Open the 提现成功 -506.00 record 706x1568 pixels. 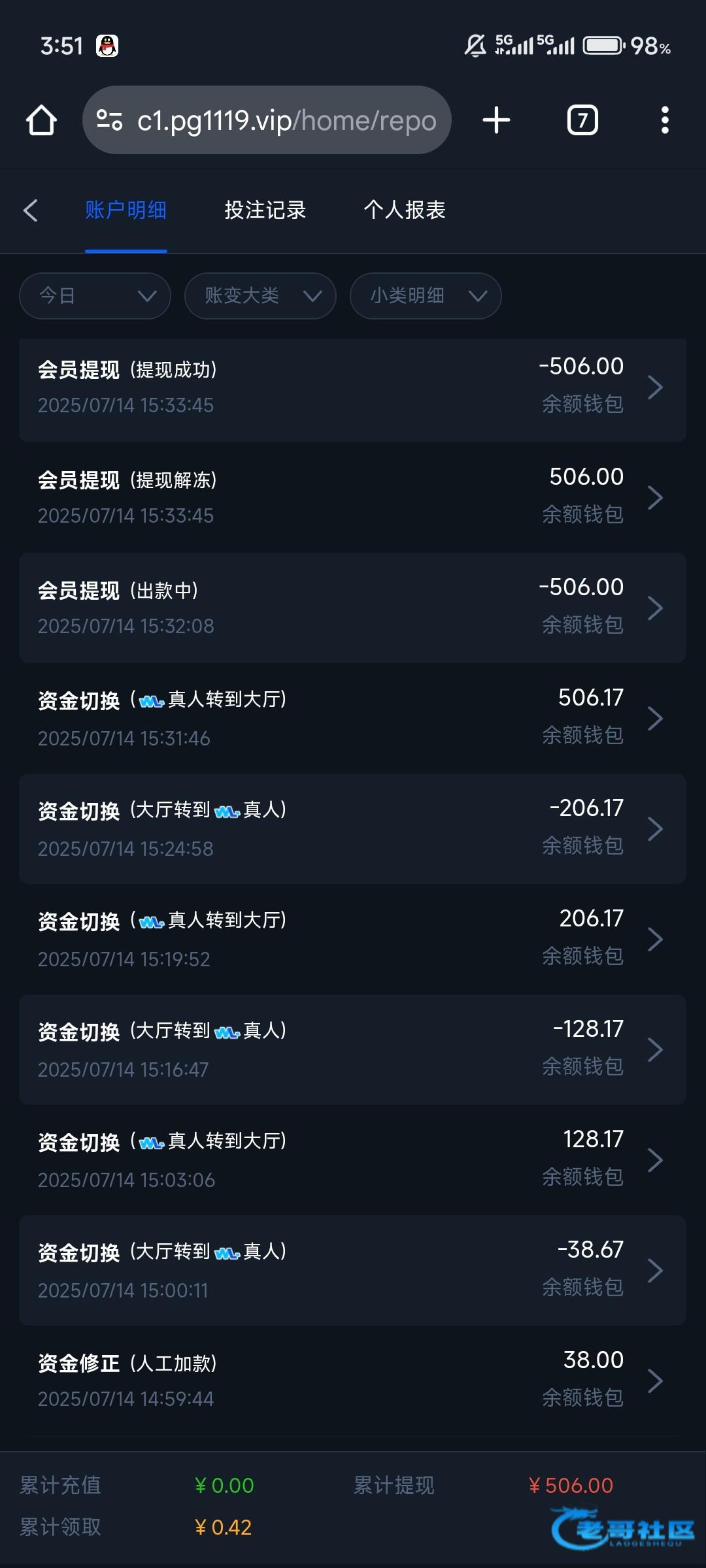pyautogui.click(x=352, y=387)
